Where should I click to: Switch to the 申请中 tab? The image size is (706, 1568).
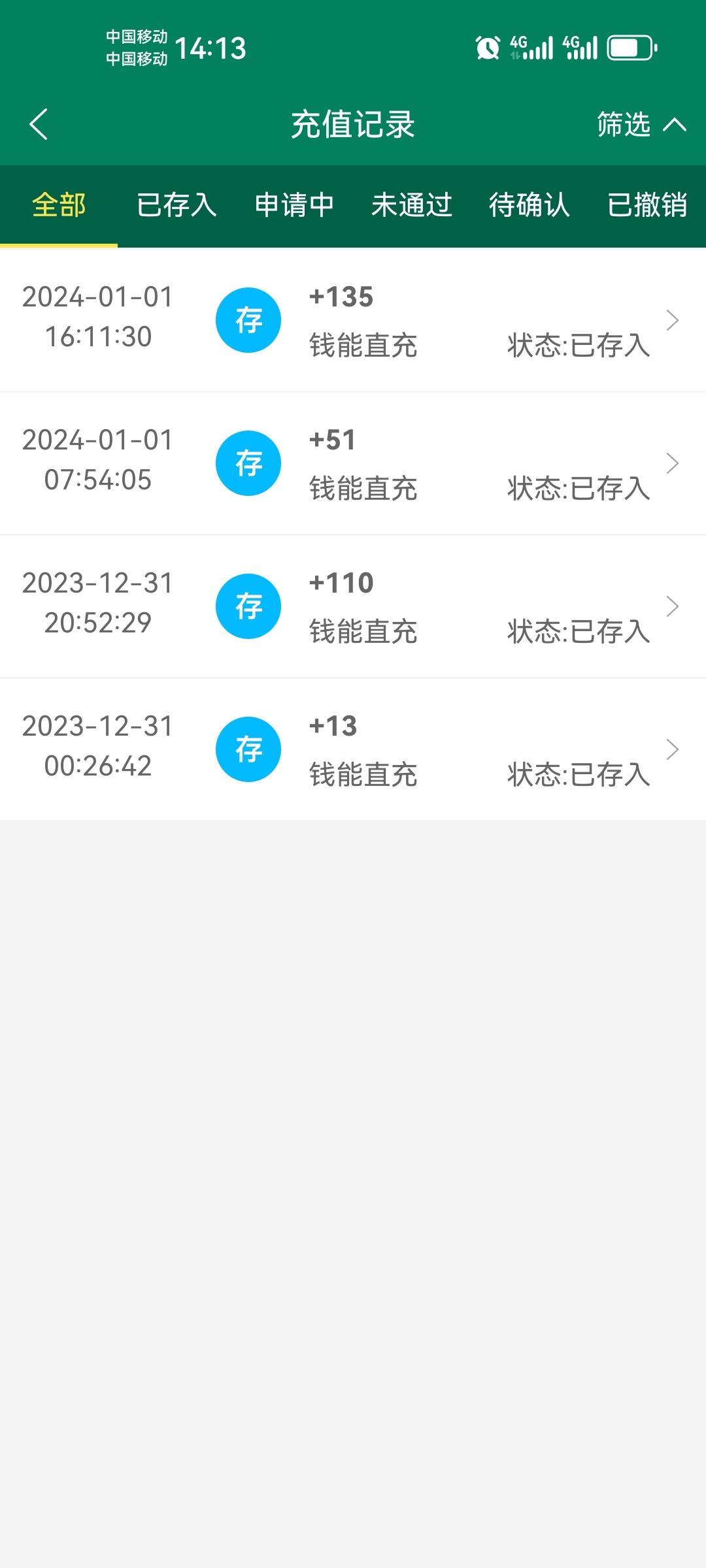pos(294,205)
